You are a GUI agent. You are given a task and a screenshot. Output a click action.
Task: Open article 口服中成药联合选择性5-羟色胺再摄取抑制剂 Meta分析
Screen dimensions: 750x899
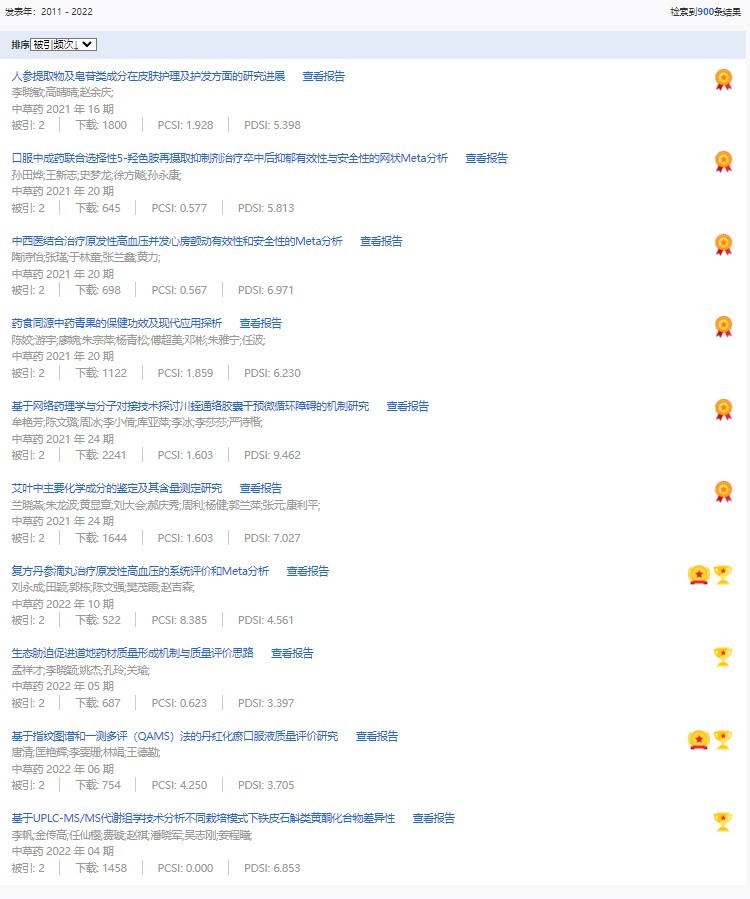point(229,158)
